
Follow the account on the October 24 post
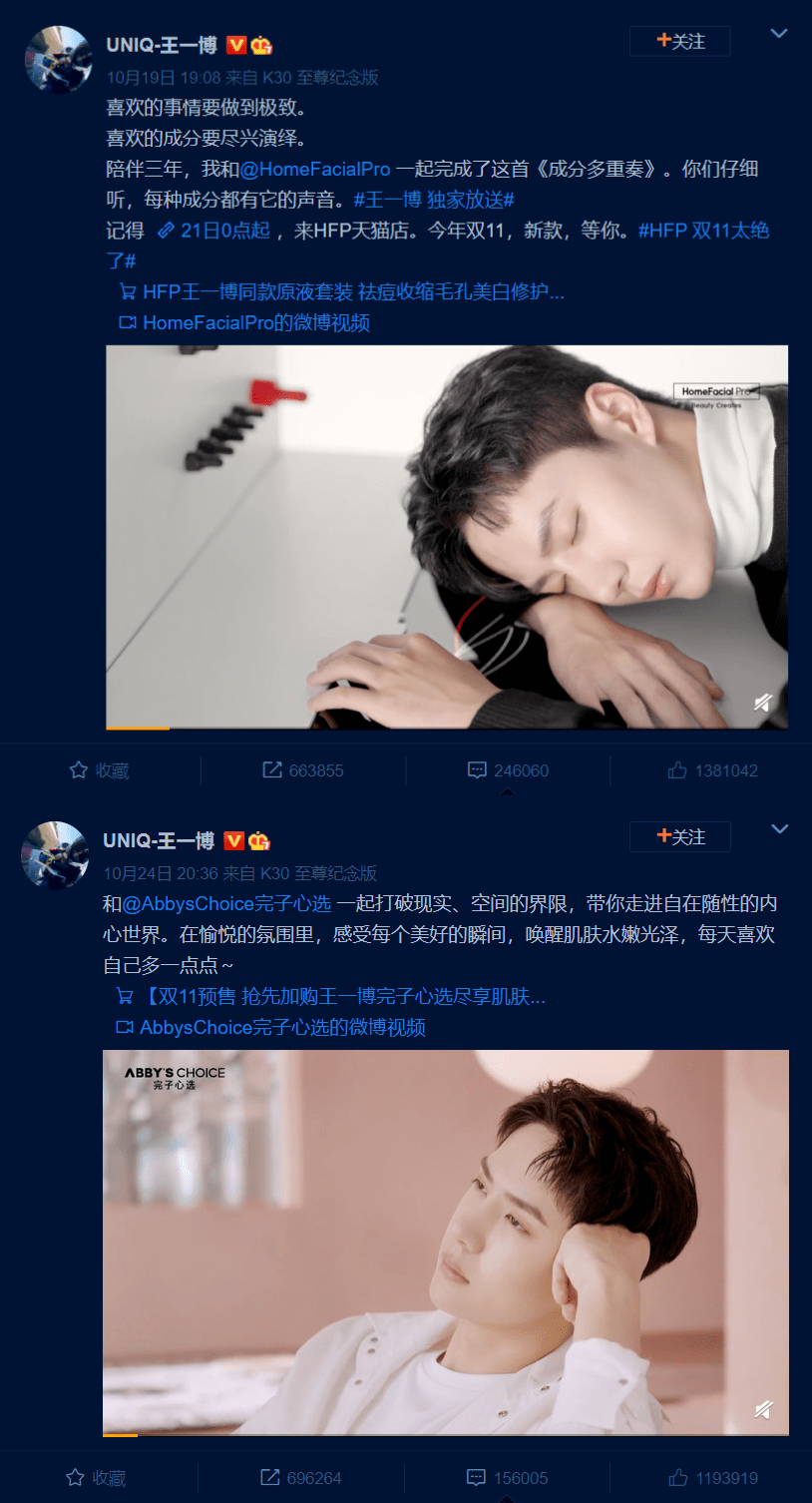point(679,837)
